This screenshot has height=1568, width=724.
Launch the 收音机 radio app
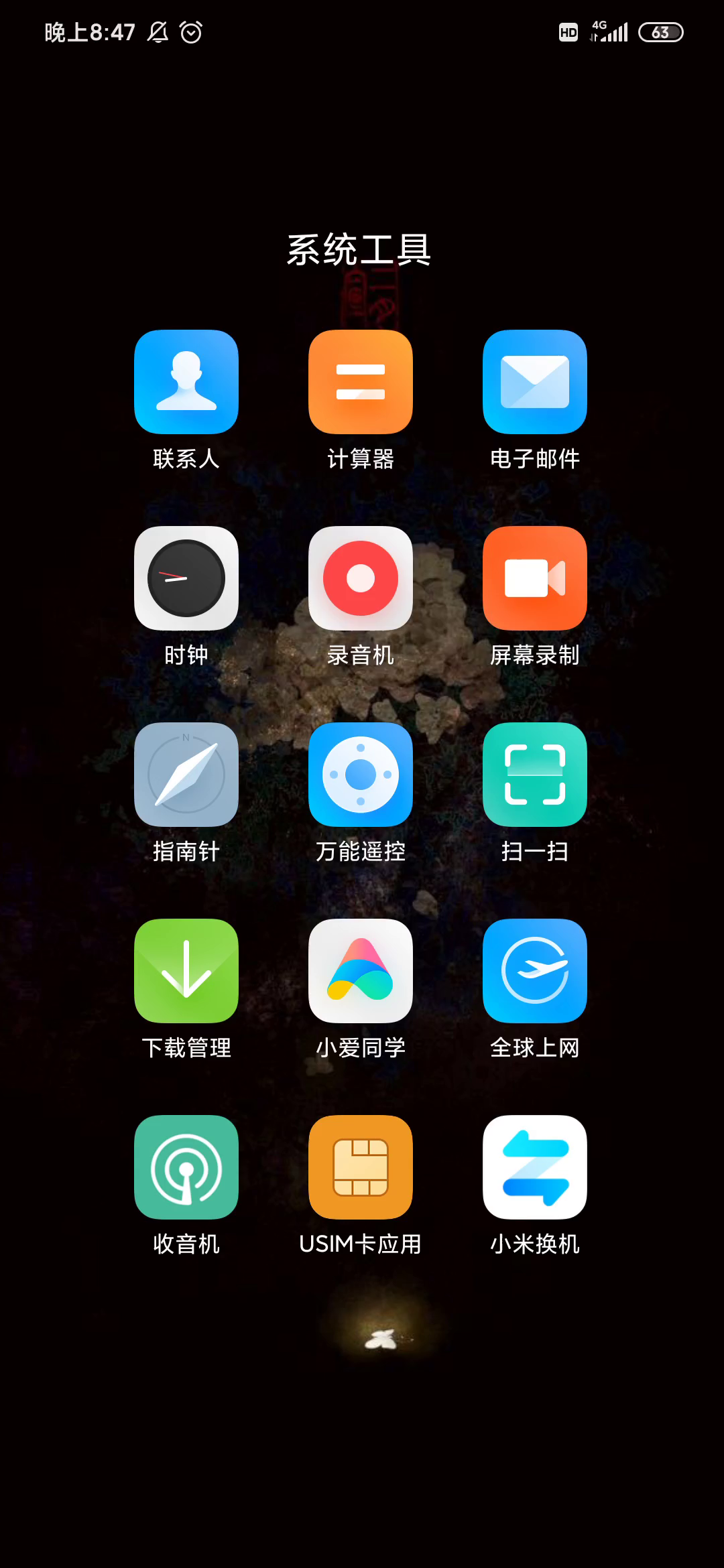click(186, 1167)
